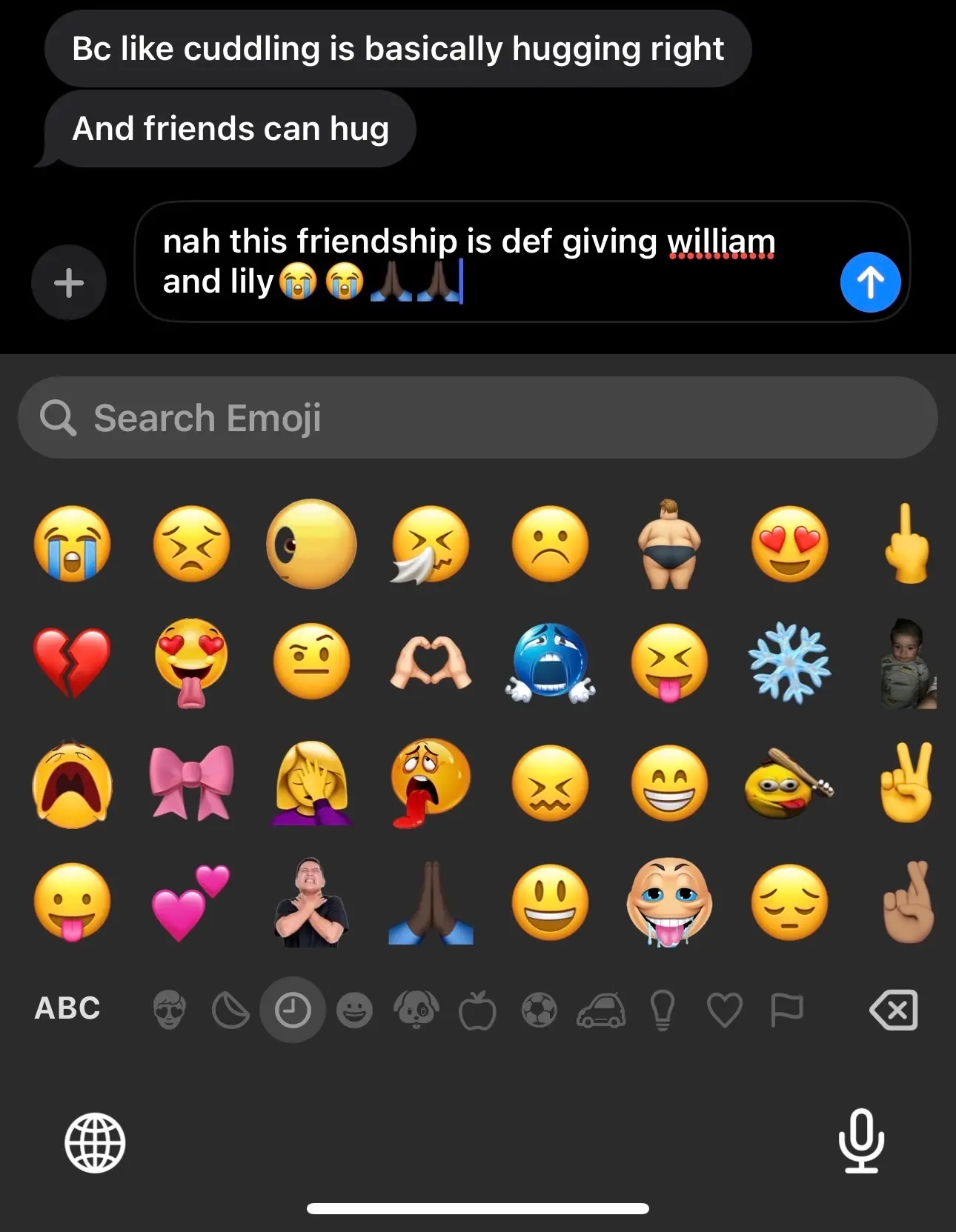This screenshot has height=1232, width=956.
Task: Open the plus attachments button
Action: tap(69, 282)
